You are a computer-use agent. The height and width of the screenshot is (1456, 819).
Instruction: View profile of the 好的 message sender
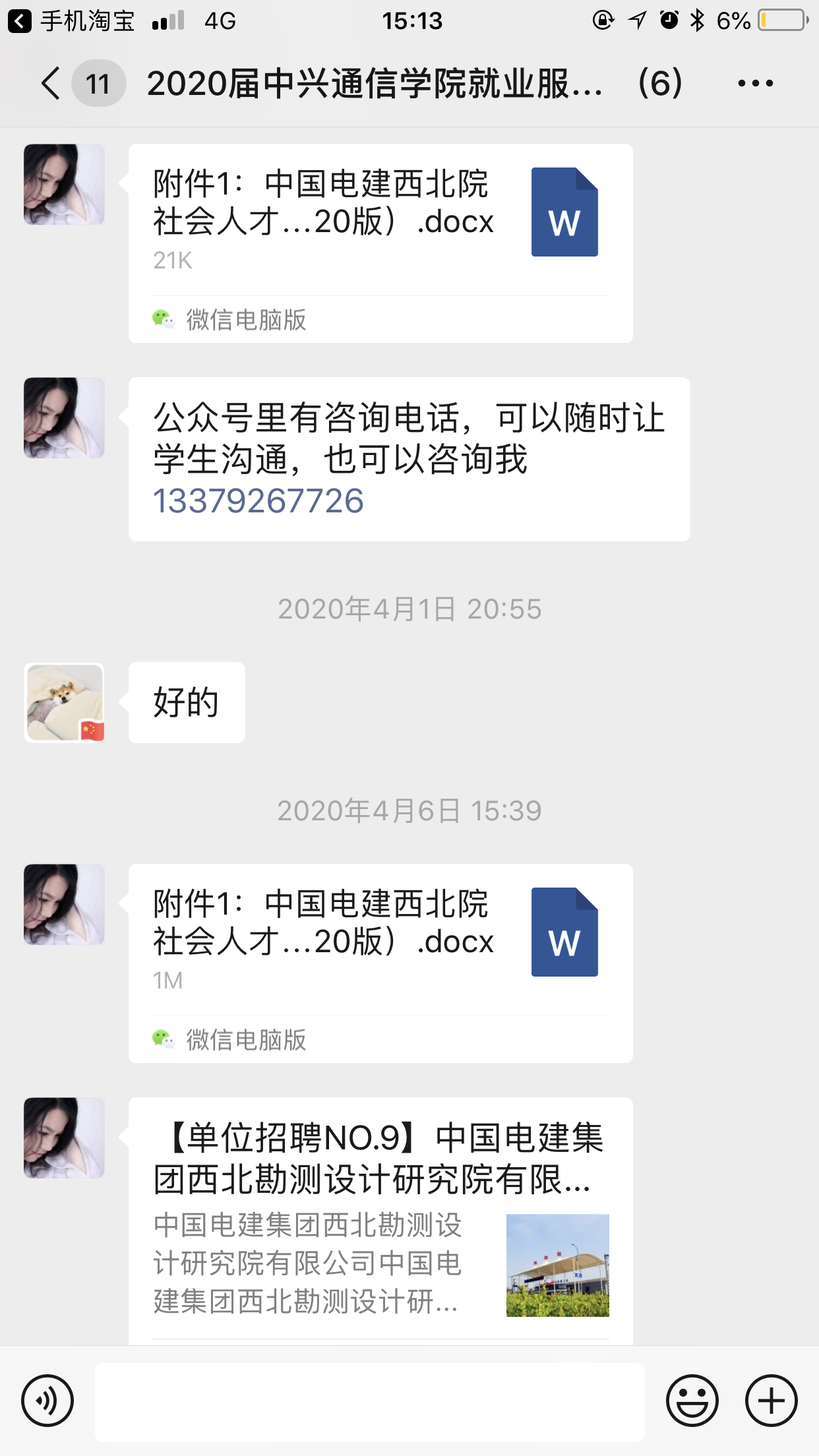pyautogui.click(x=65, y=702)
